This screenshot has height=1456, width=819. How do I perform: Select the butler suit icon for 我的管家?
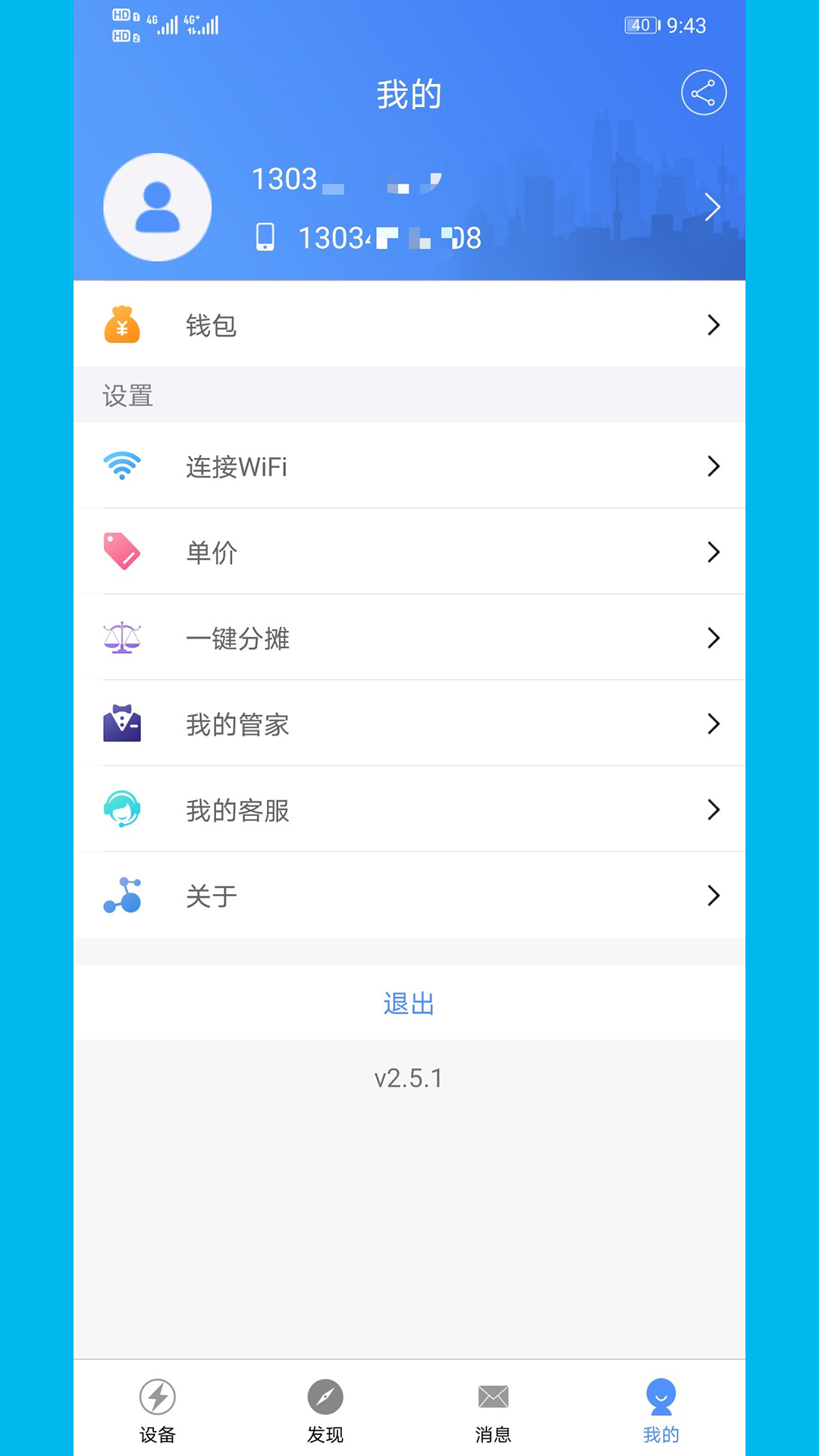123,723
